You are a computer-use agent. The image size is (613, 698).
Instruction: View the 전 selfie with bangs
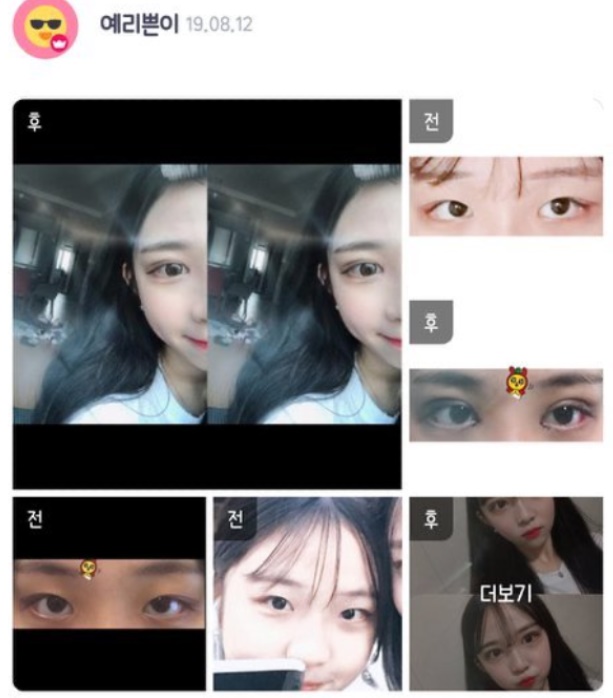coord(304,593)
